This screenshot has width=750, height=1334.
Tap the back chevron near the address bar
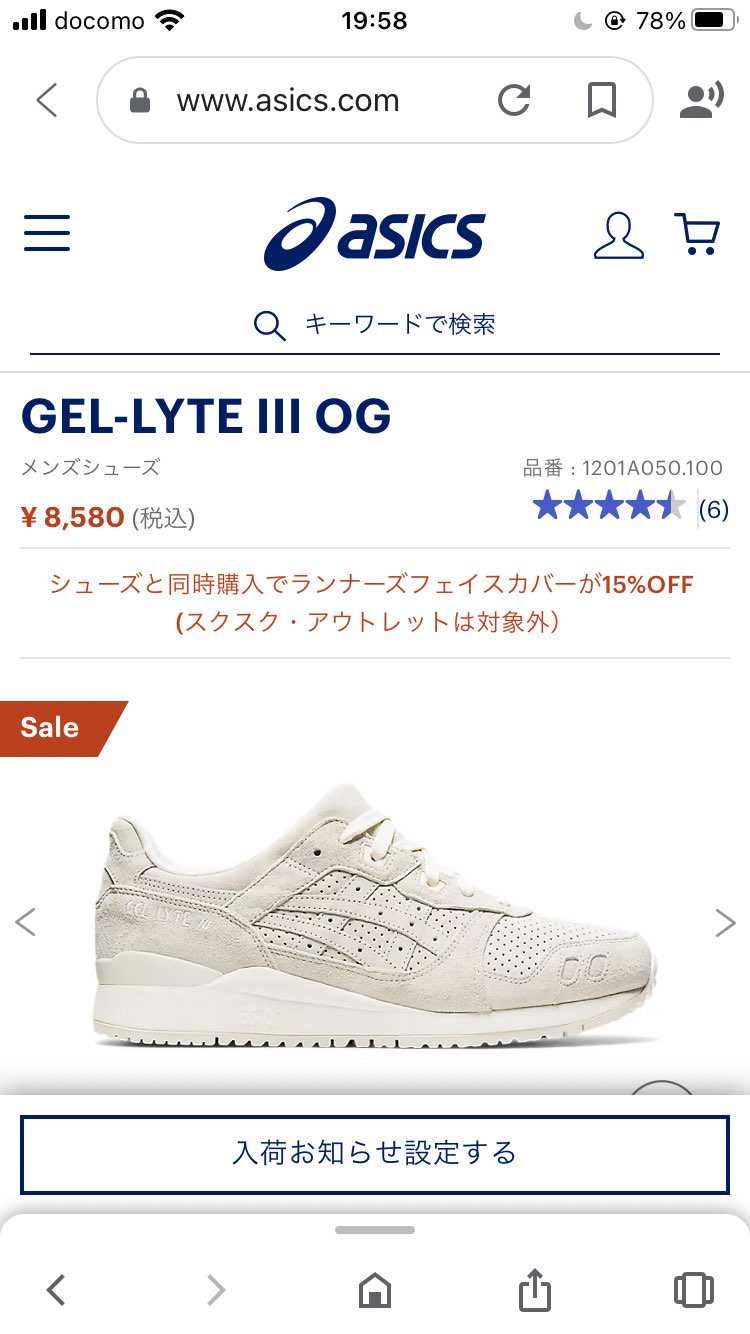[46, 100]
